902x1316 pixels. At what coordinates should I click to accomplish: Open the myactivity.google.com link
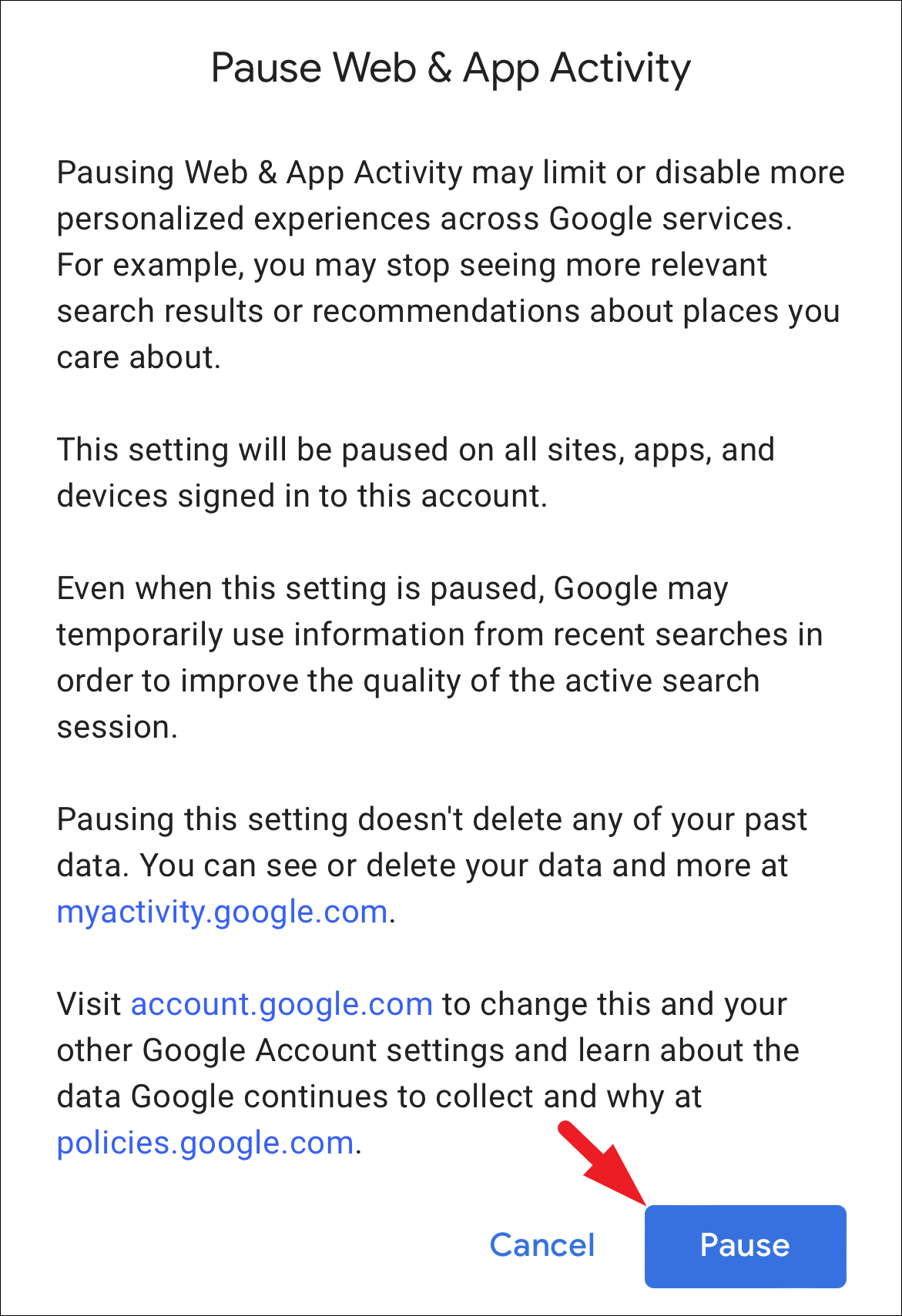coord(222,912)
